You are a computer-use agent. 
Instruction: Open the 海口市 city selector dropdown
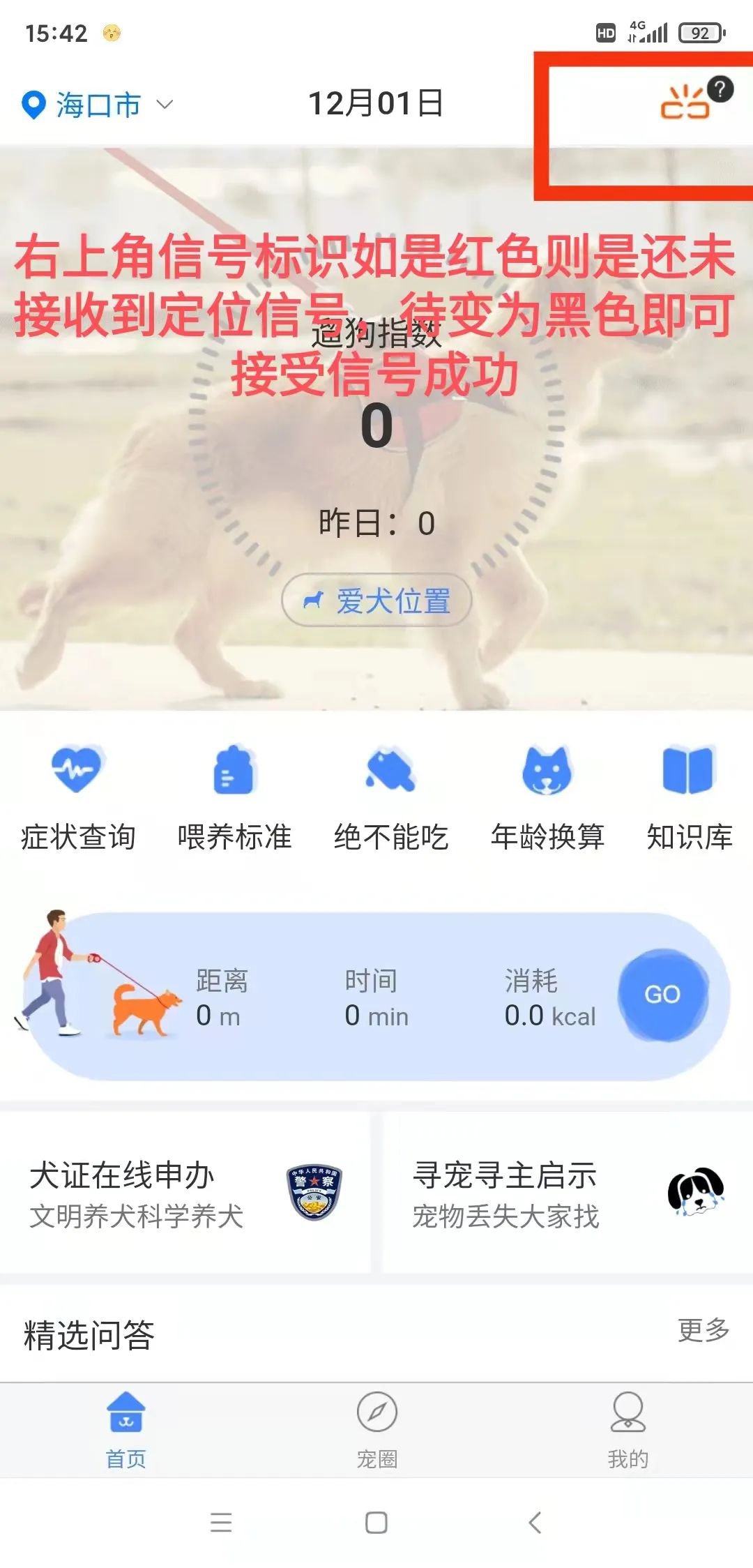pos(96,105)
